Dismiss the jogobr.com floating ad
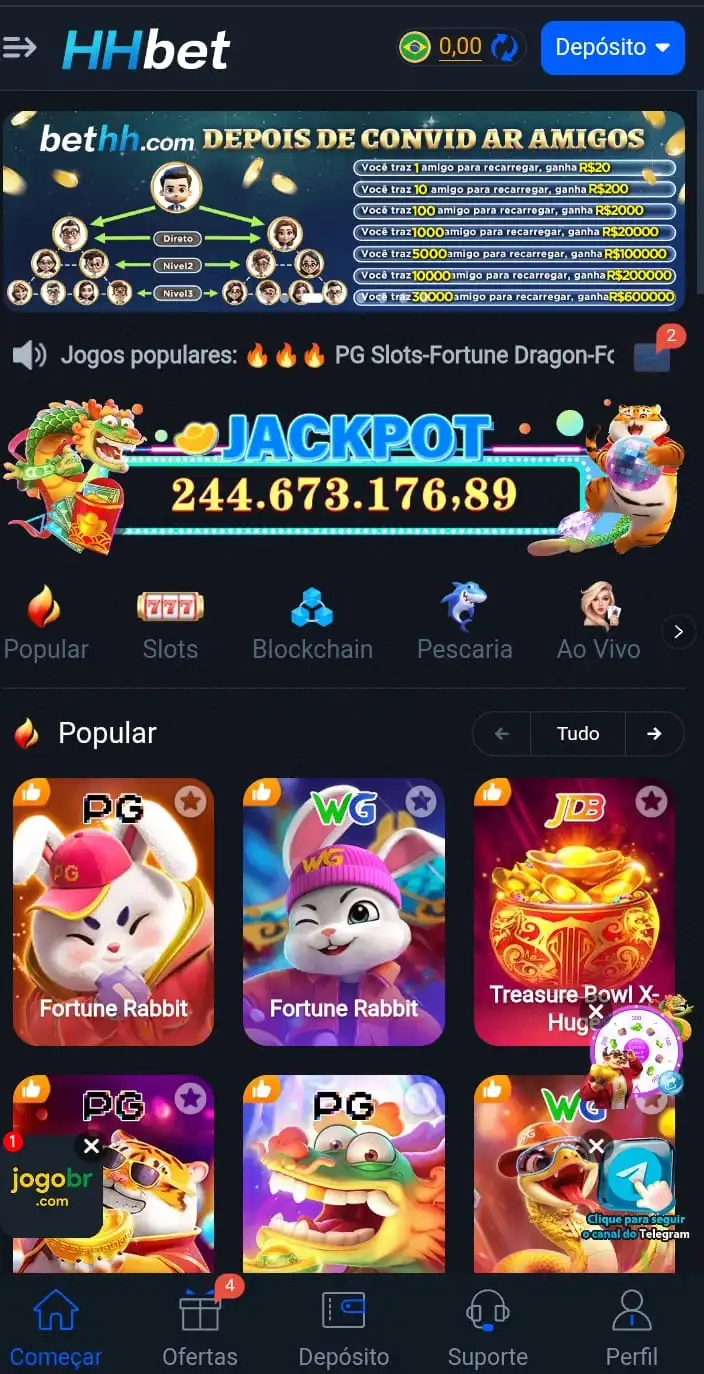Image resolution: width=704 pixels, height=1374 pixels. (x=91, y=1146)
